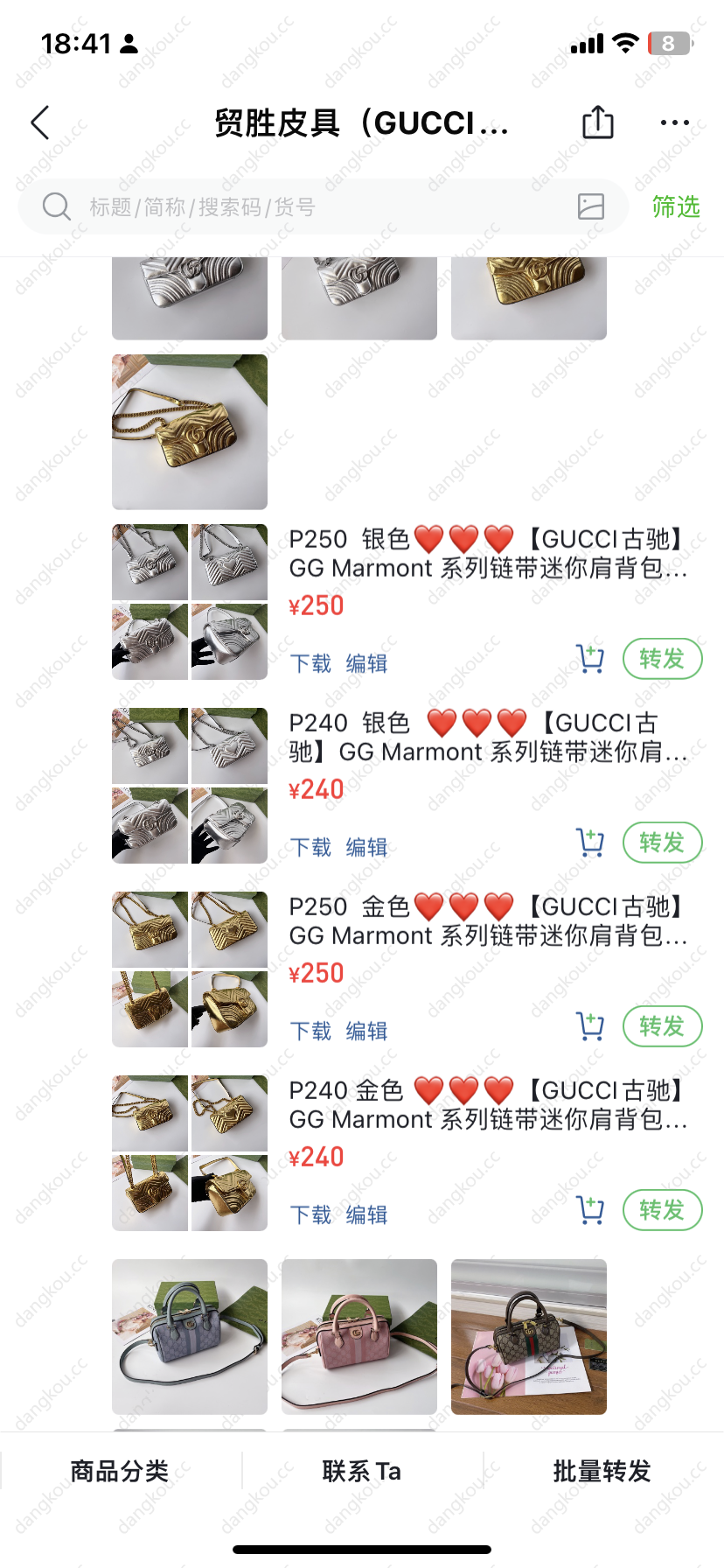Edit the P240 金色 product listing

366,1214
